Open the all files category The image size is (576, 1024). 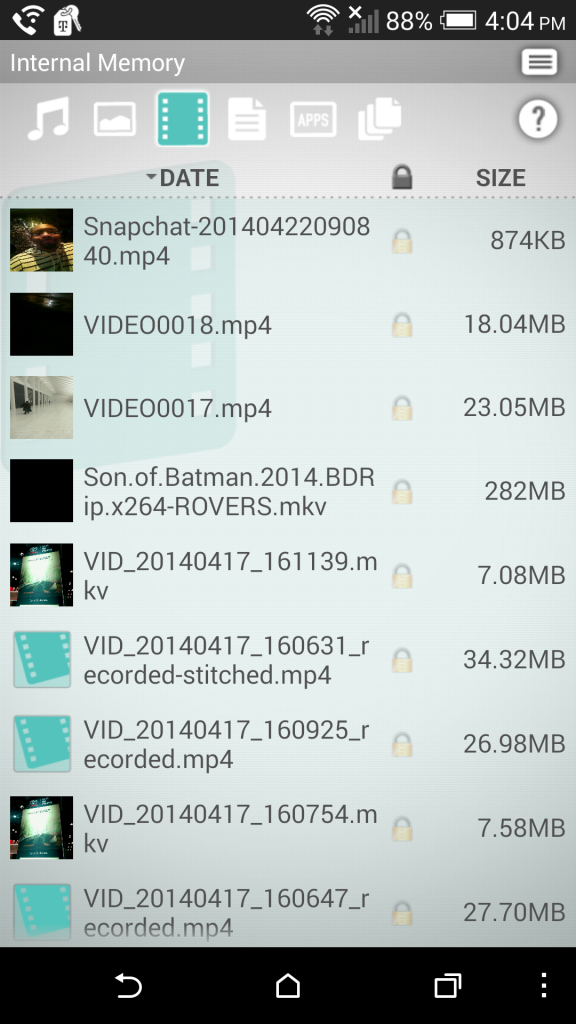point(379,118)
